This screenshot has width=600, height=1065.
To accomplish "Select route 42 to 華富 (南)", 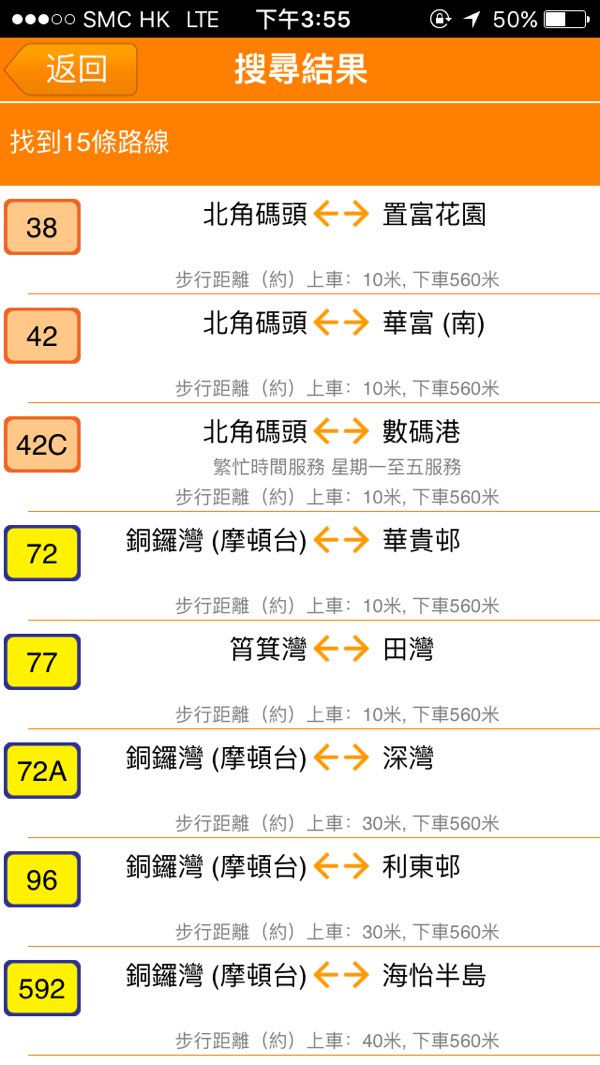I will [x=300, y=348].
